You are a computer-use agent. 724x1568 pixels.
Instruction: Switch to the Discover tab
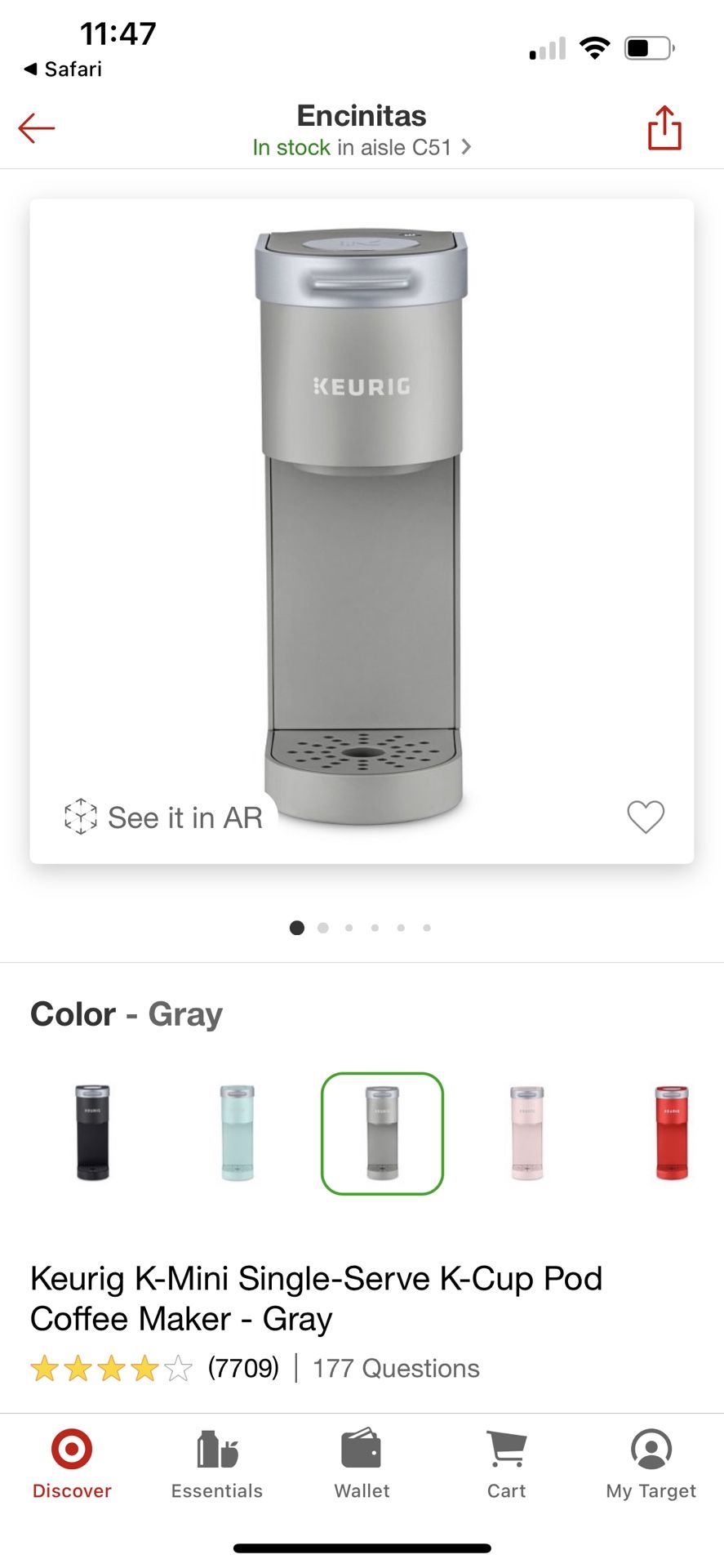click(x=72, y=1470)
